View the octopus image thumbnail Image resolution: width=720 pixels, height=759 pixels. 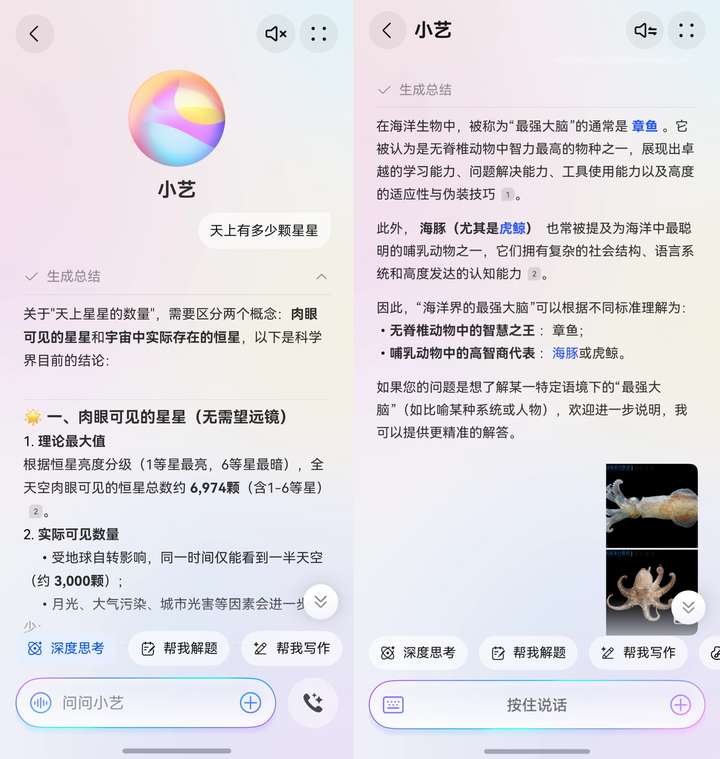tap(651, 592)
